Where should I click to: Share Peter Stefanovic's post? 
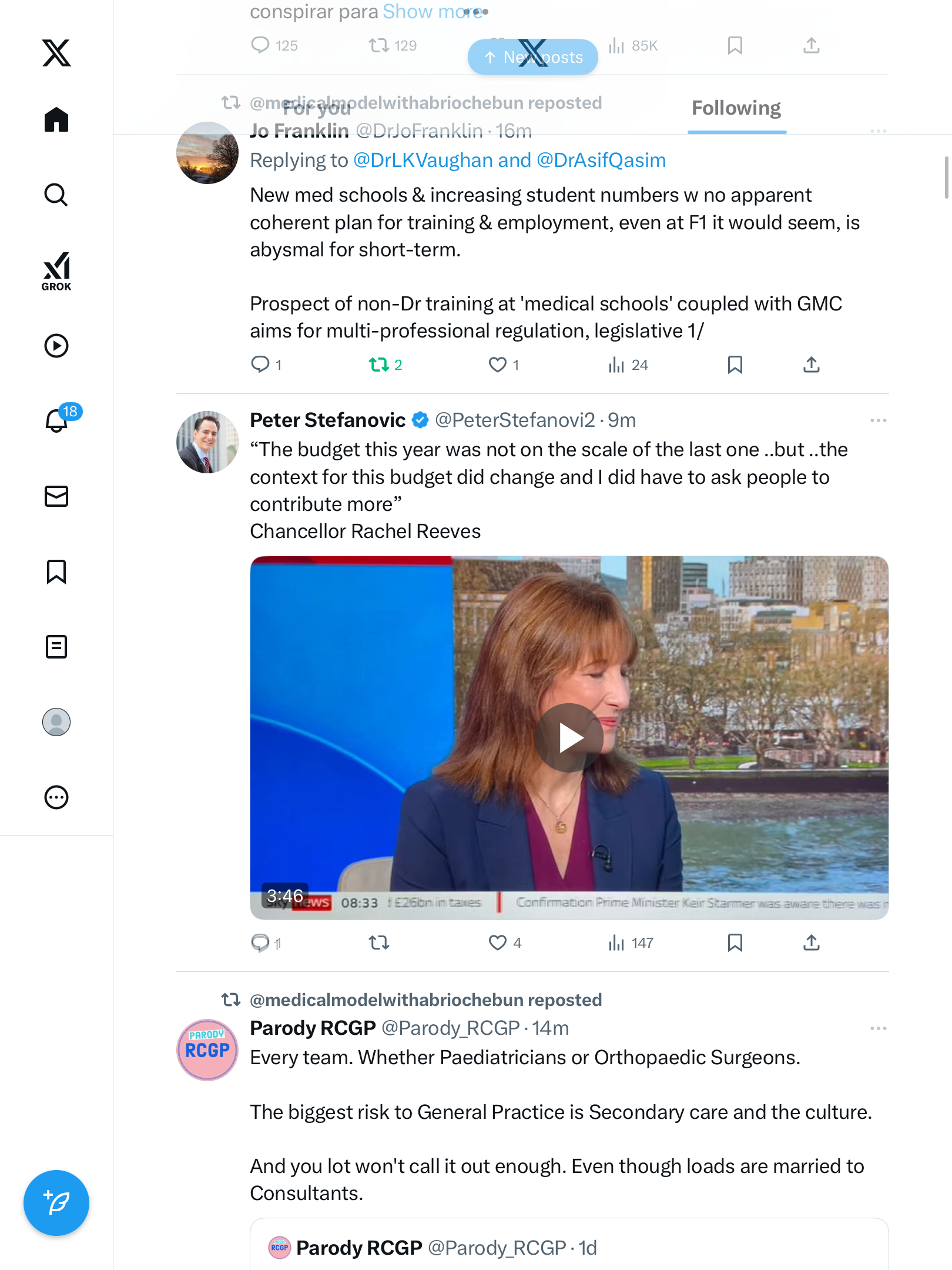(x=811, y=943)
